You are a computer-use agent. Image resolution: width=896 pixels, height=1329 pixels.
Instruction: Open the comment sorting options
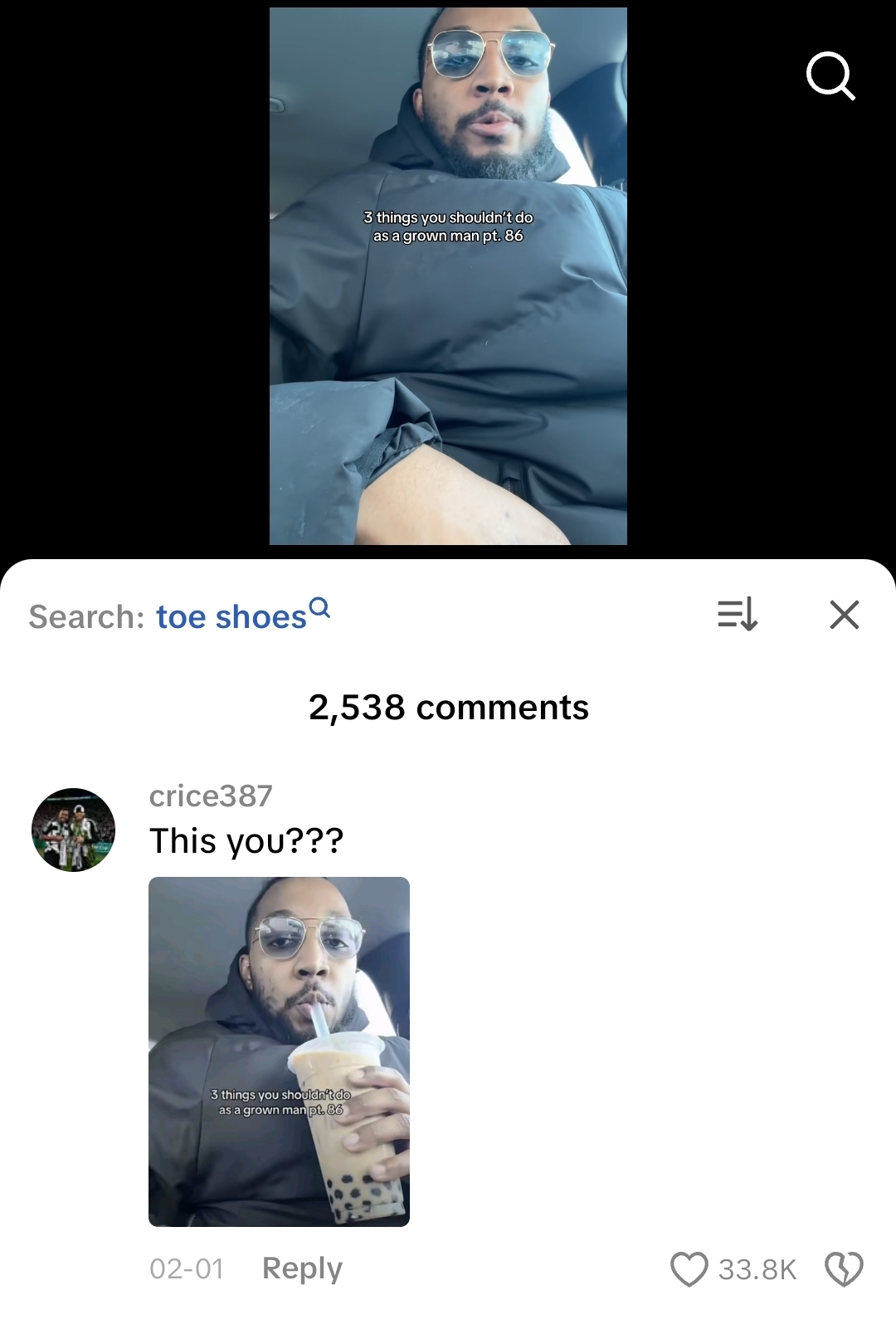click(x=737, y=615)
